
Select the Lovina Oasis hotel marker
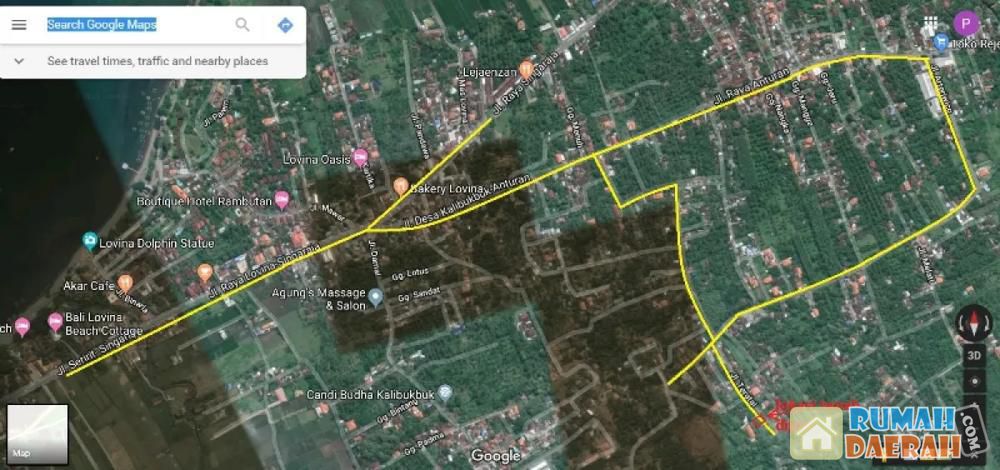(x=361, y=157)
